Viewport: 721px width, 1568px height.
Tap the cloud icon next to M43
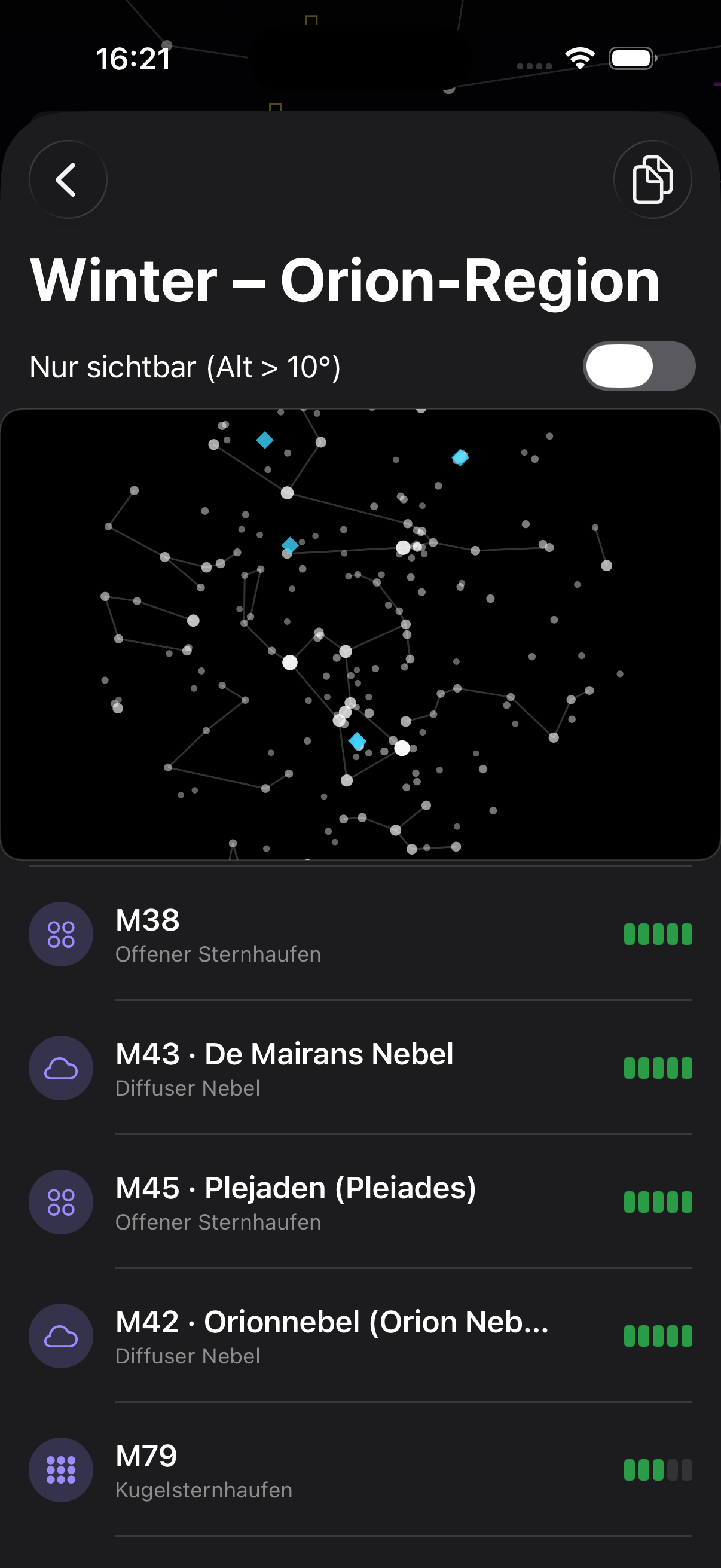tap(61, 1069)
